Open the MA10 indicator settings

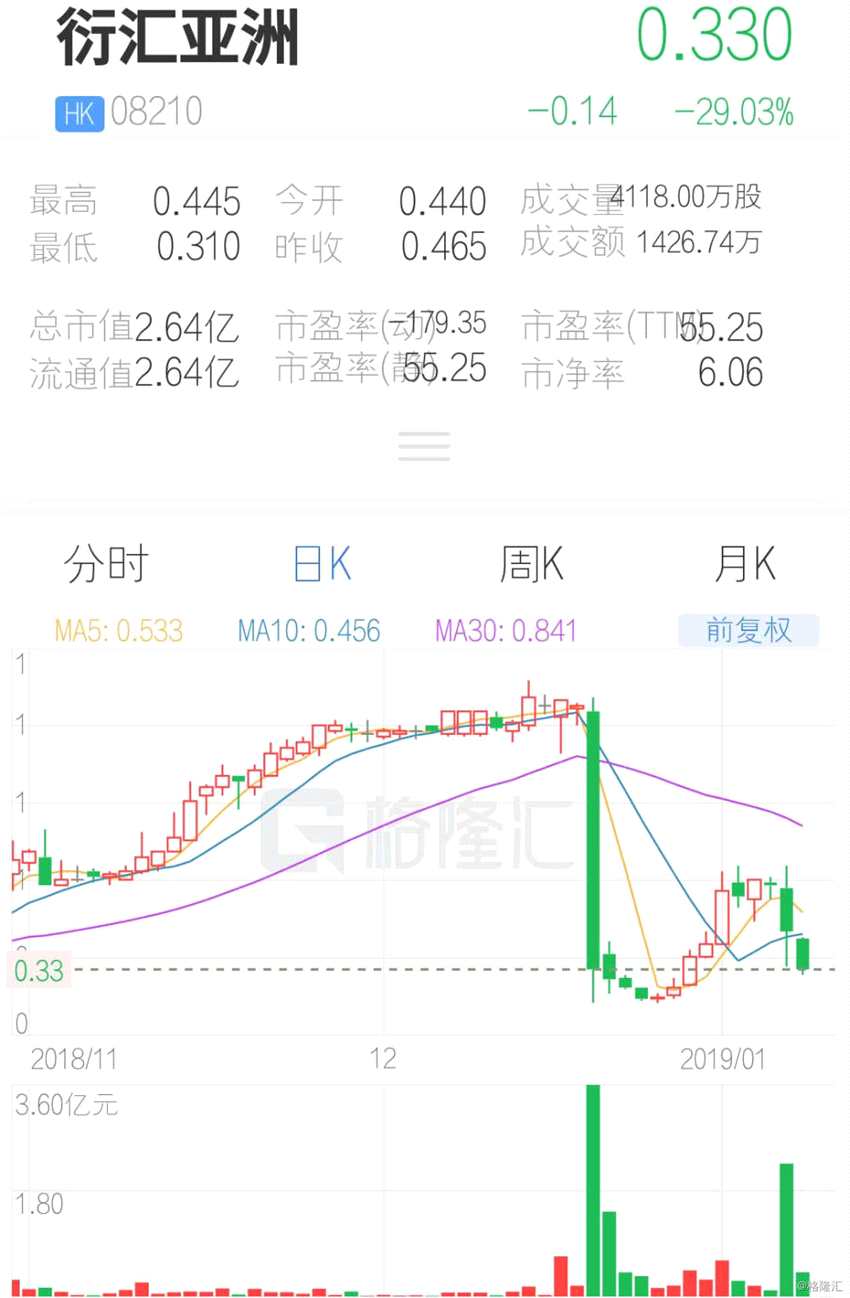(308, 632)
